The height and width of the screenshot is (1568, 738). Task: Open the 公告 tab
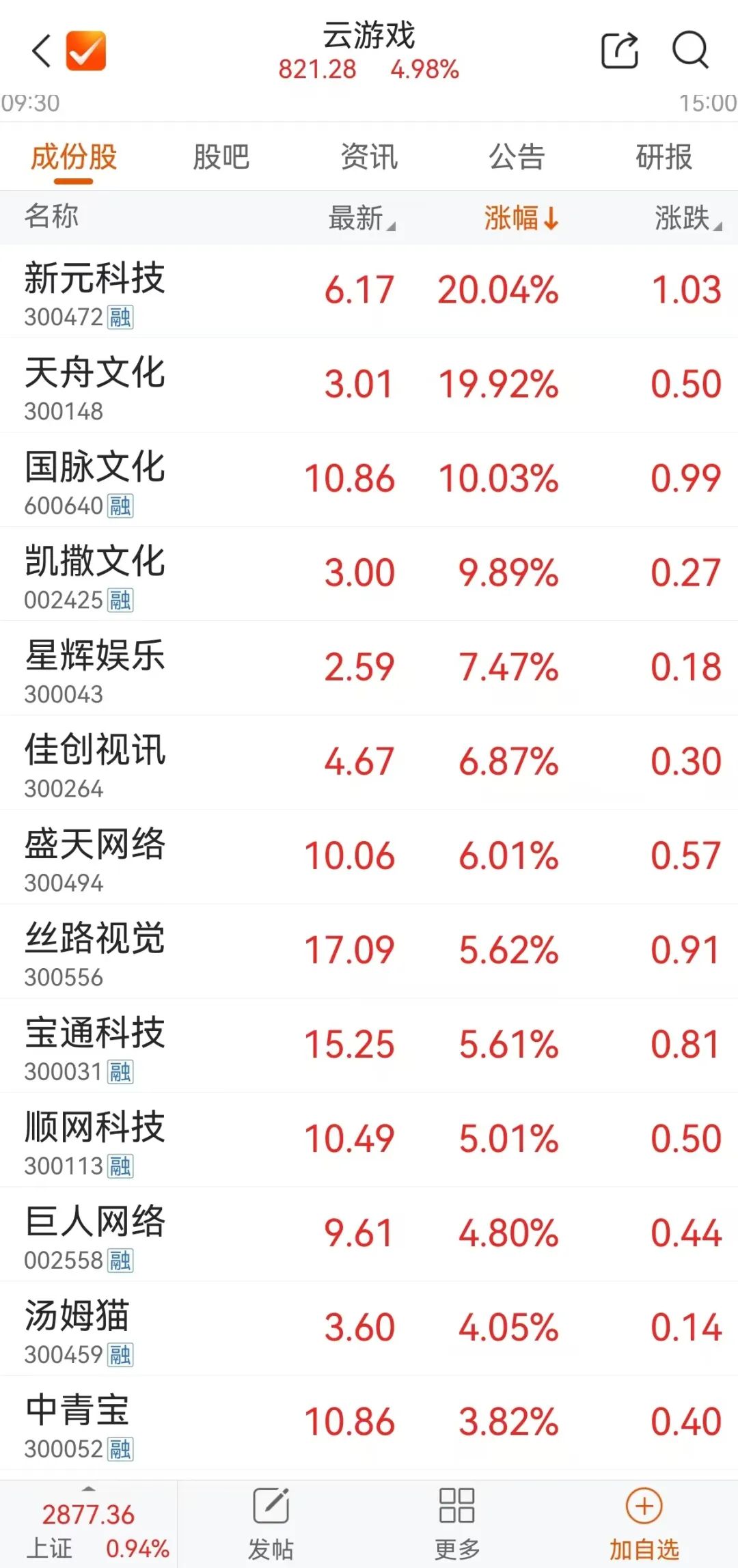(x=517, y=157)
